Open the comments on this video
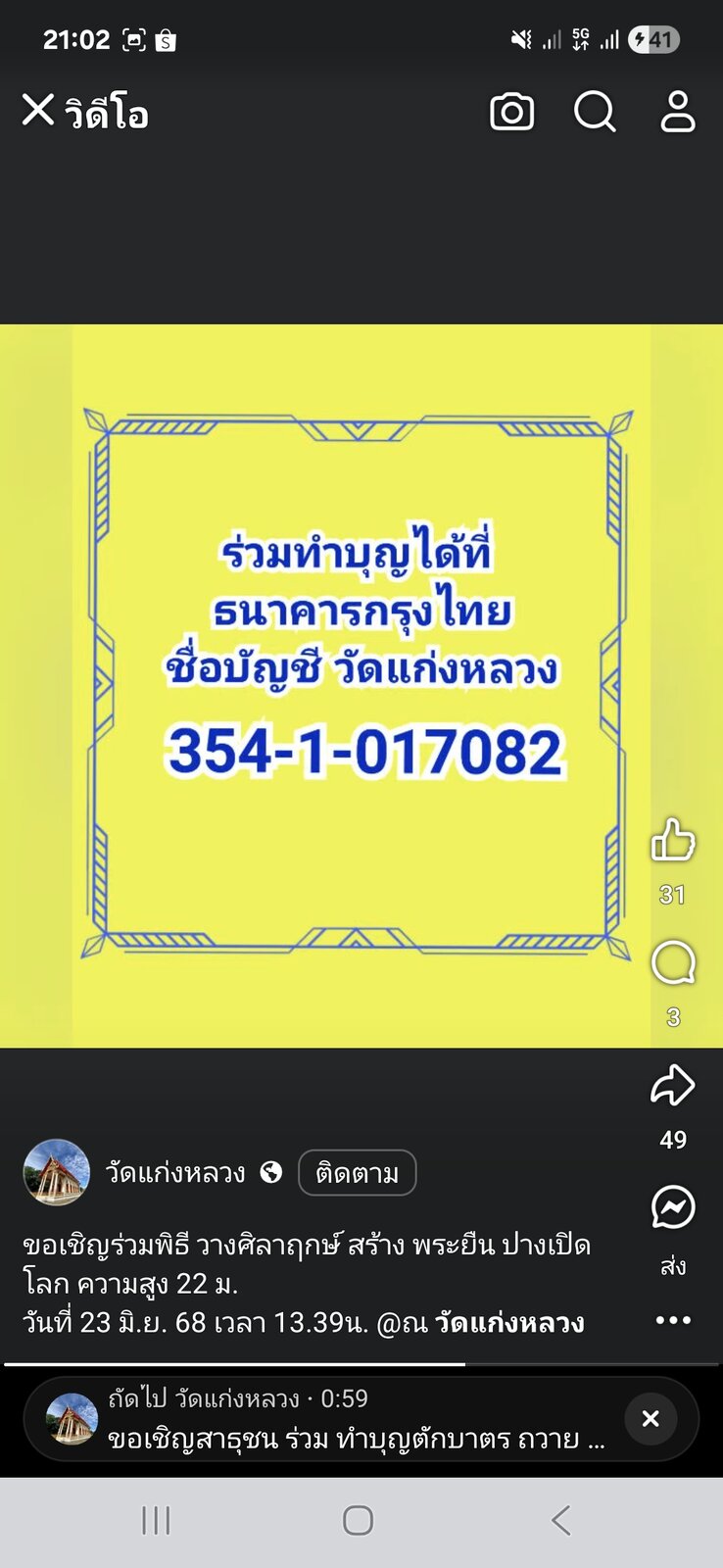Screen dimensions: 723x1568 pyautogui.click(x=673, y=963)
